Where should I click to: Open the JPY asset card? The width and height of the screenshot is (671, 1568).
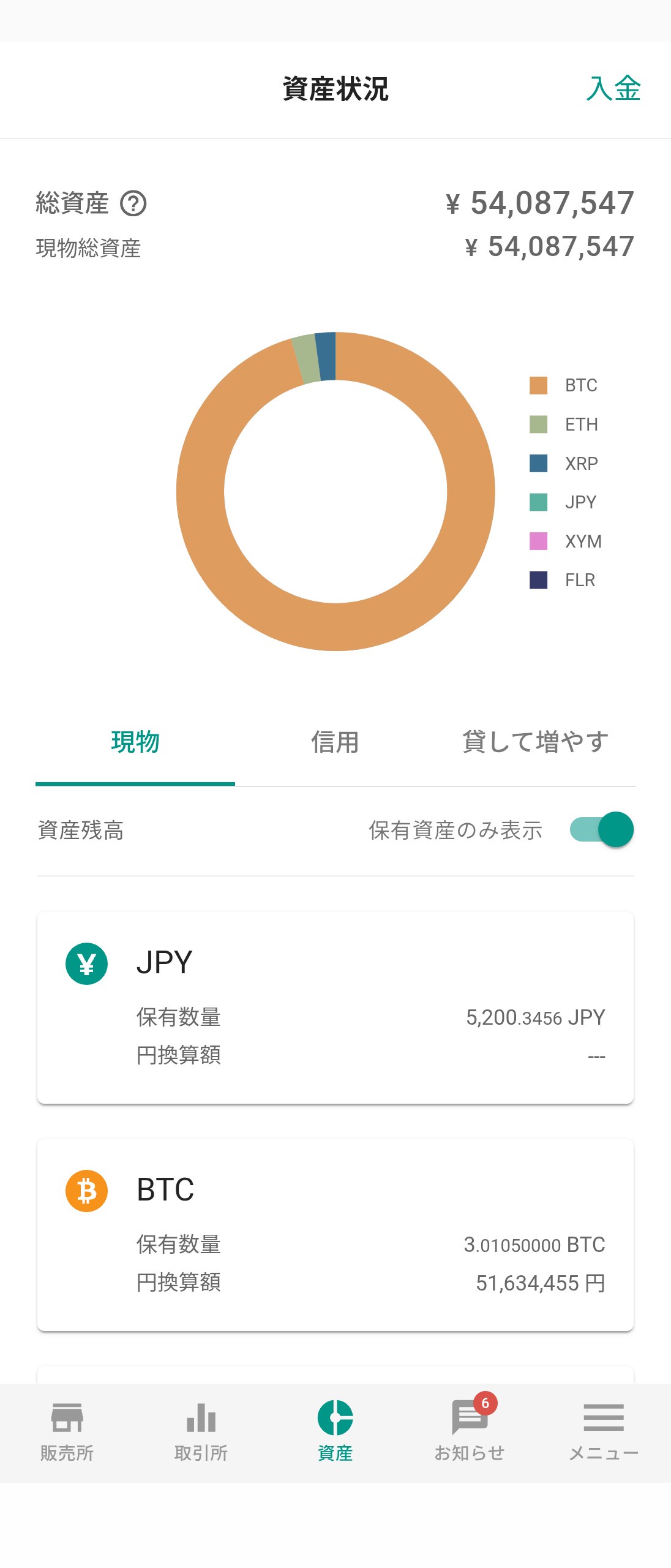point(335,1005)
